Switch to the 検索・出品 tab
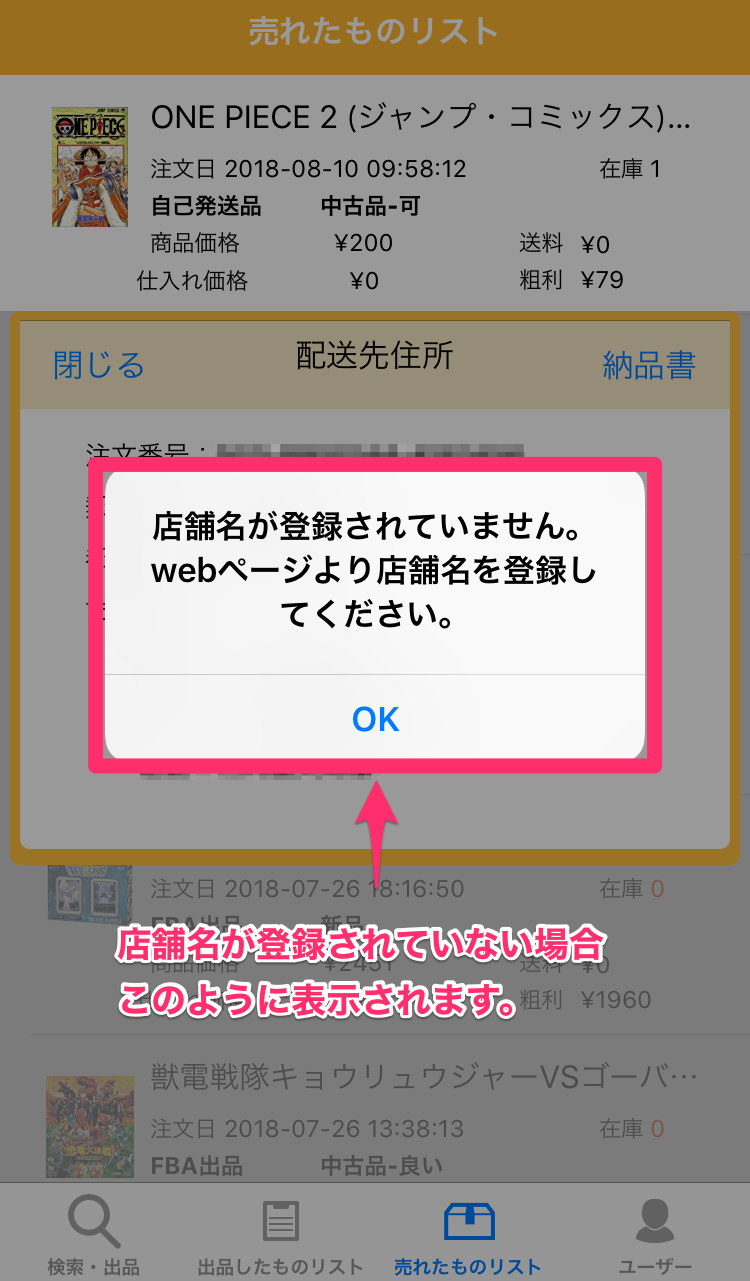This screenshot has height=1281, width=750. click(93, 1237)
